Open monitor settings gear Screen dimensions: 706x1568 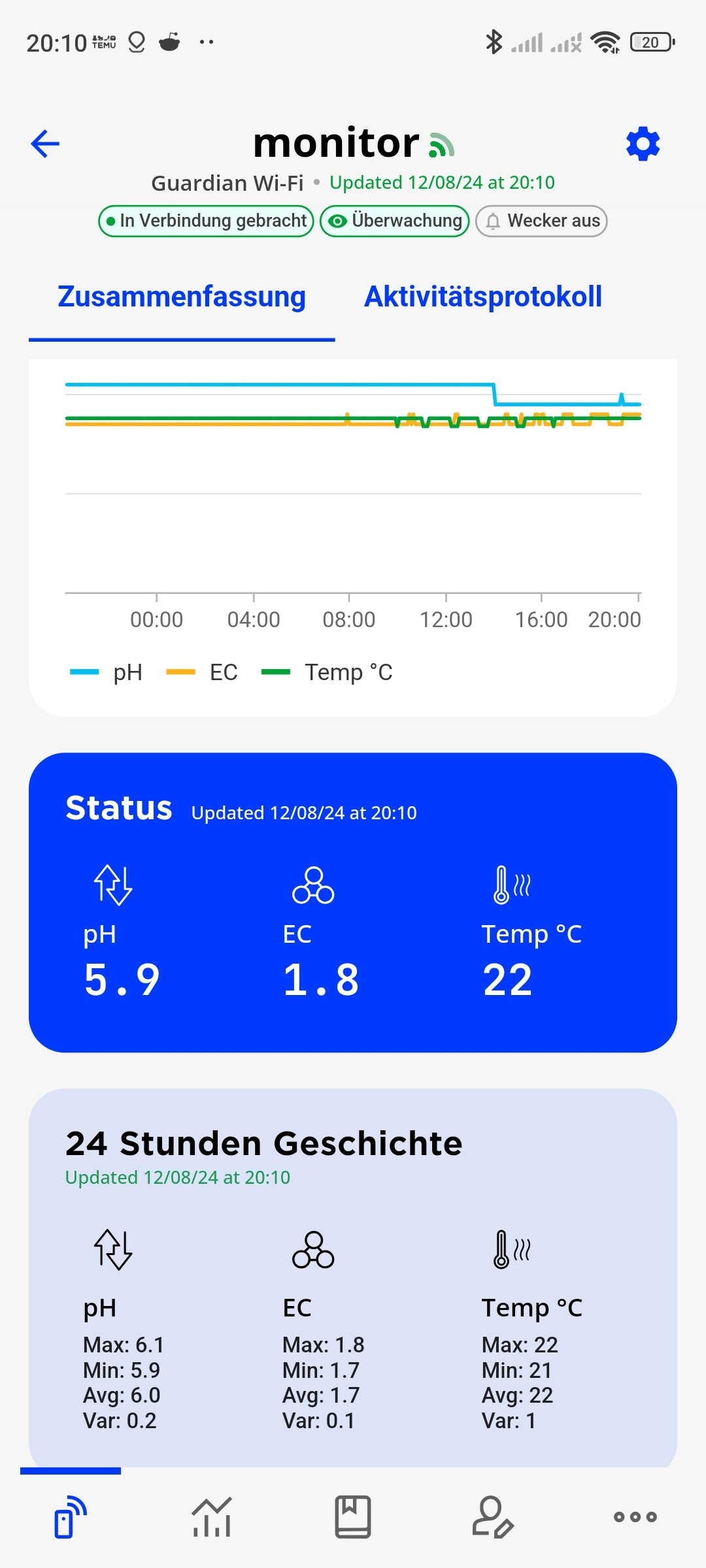(x=643, y=144)
